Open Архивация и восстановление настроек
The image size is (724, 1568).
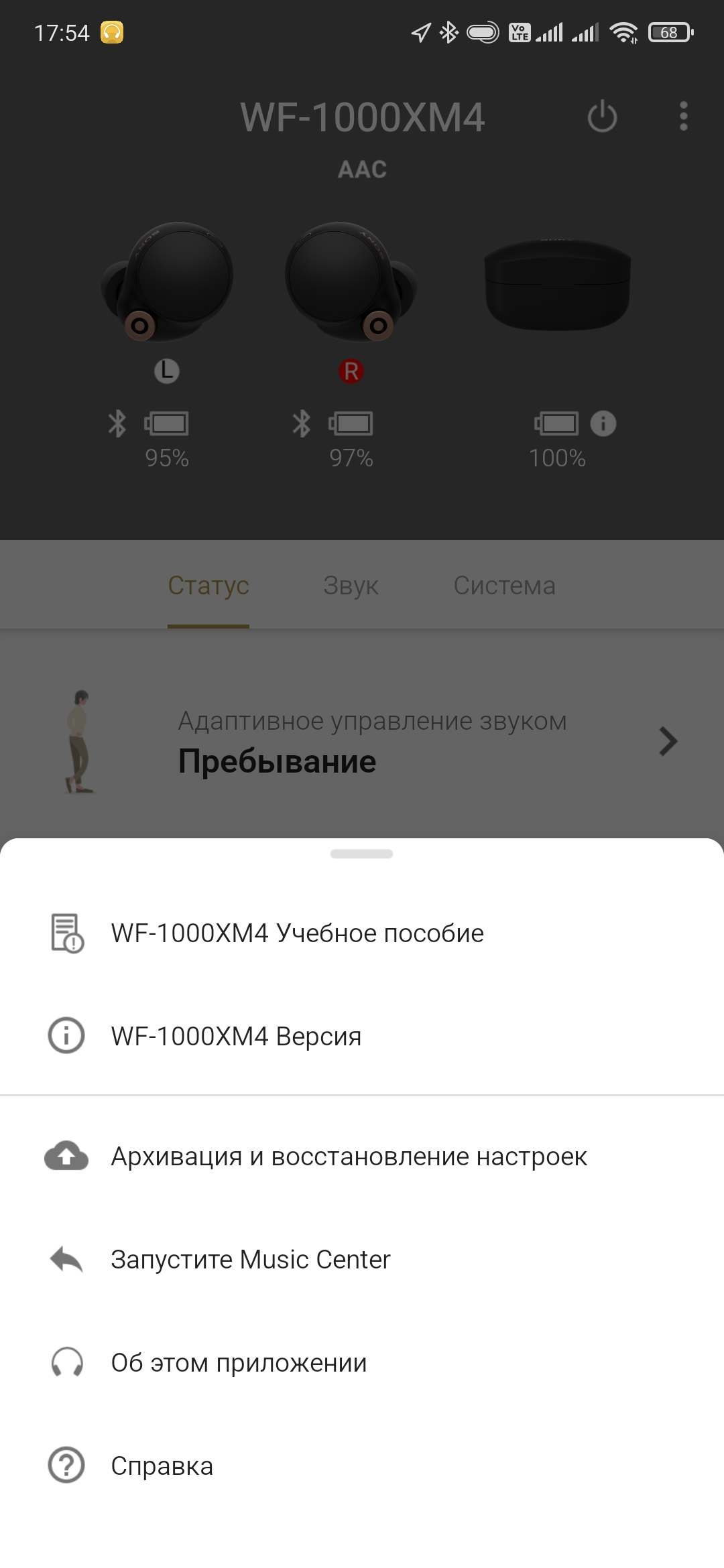tap(349, 1157)
